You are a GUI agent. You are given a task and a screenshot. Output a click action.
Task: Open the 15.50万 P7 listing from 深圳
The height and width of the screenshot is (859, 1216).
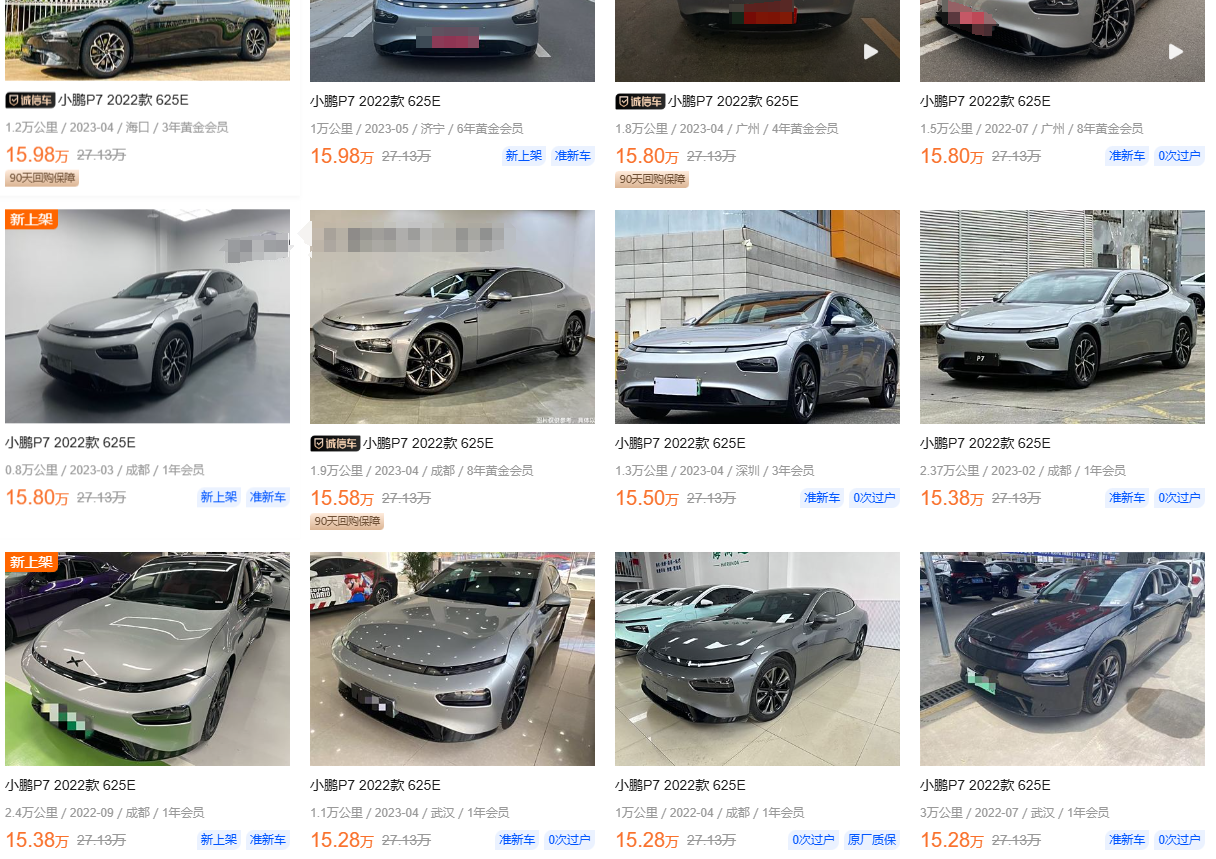(680, 443)
